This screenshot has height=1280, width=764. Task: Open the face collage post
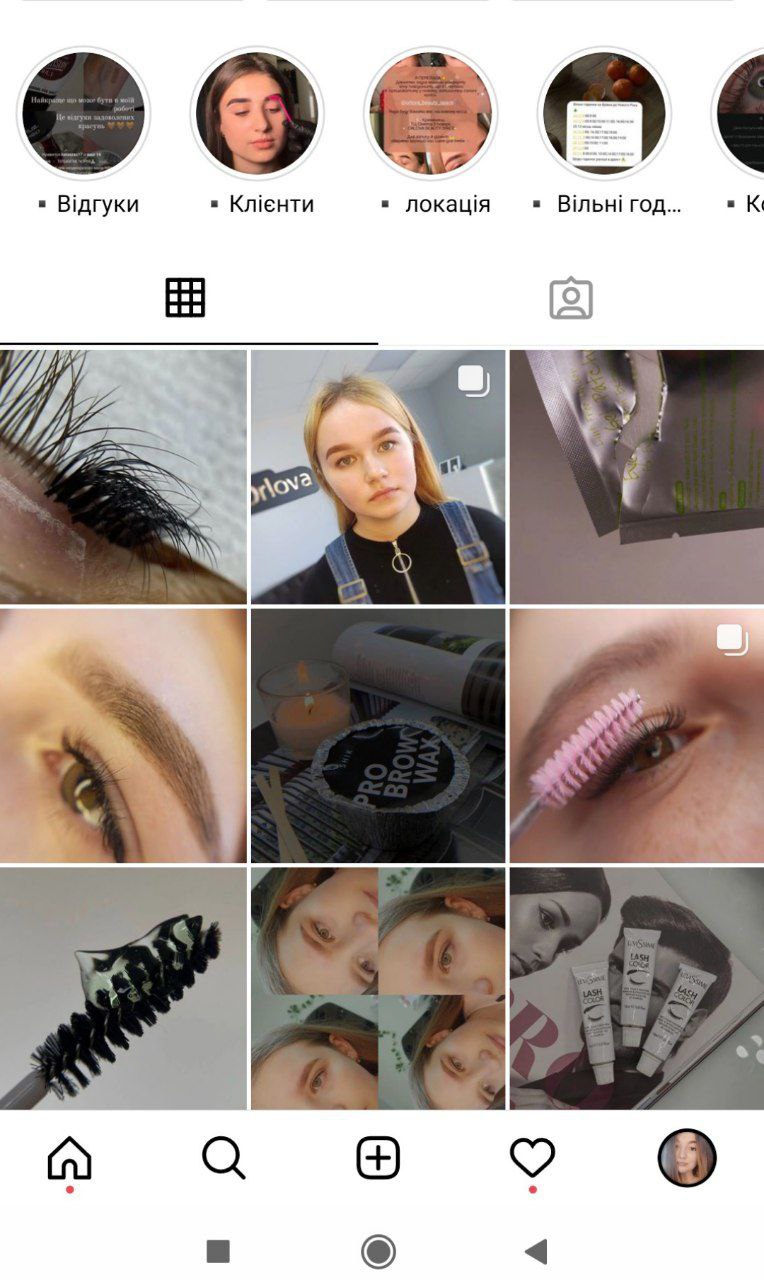click(x=378, y=988)
